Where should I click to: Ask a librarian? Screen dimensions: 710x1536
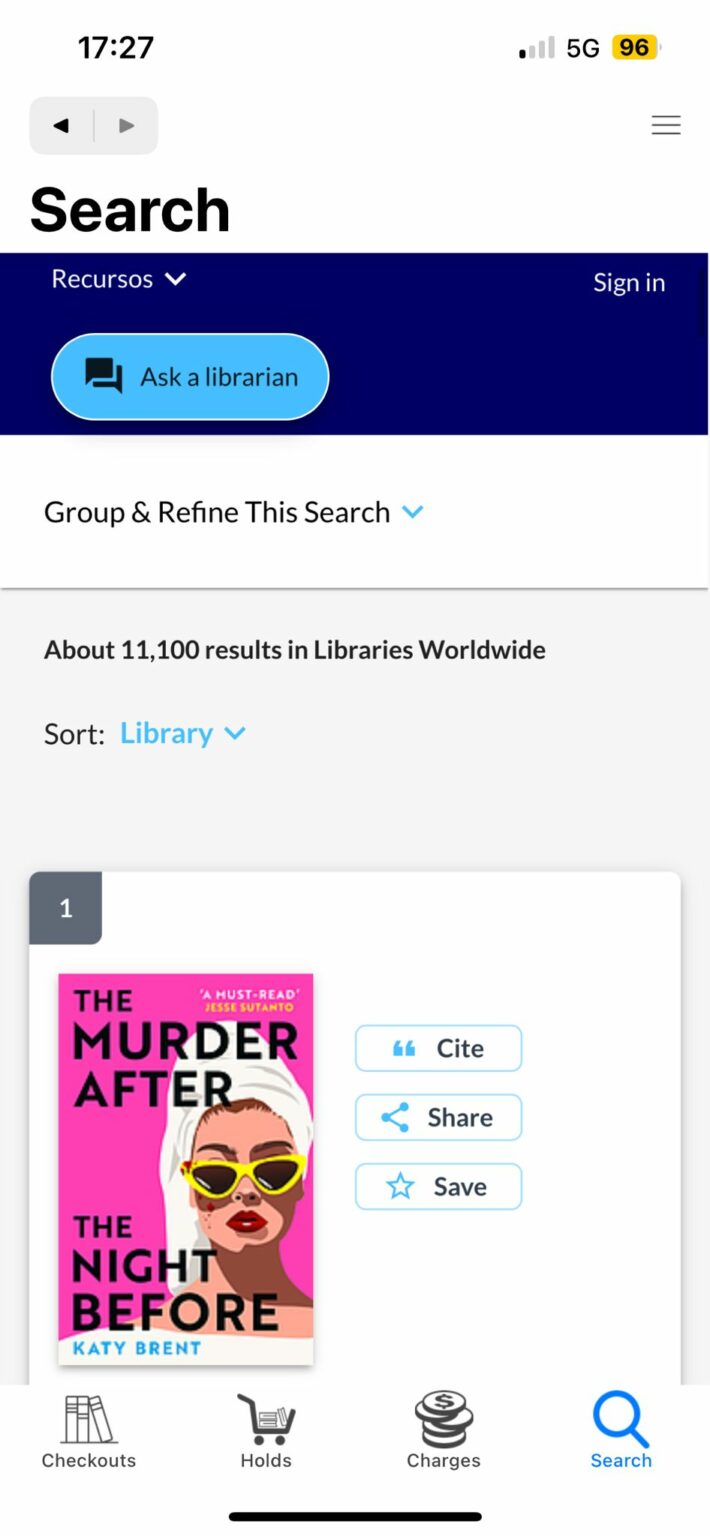click(190, 377)
